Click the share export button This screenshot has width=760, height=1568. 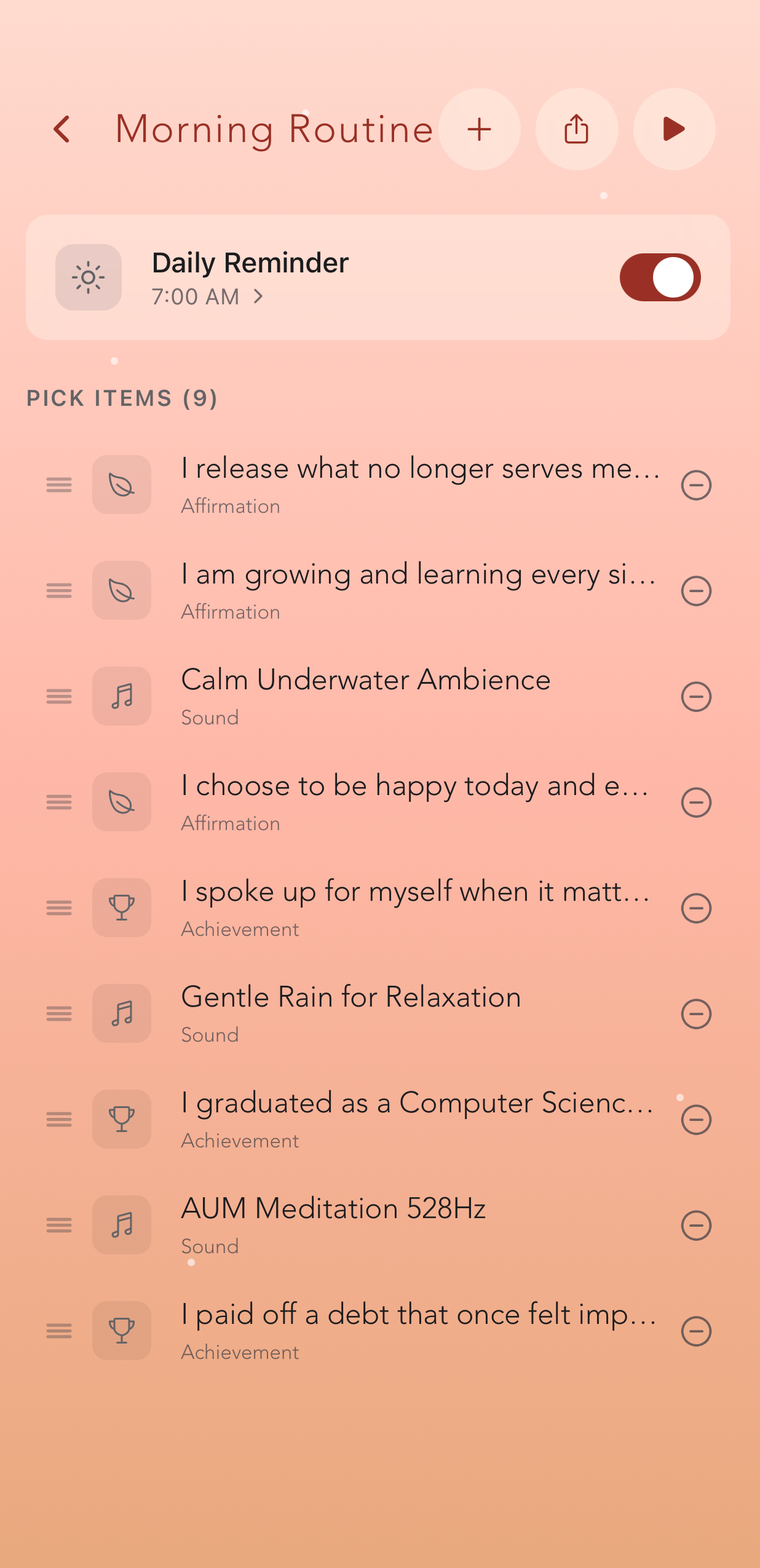click(576, 130)
